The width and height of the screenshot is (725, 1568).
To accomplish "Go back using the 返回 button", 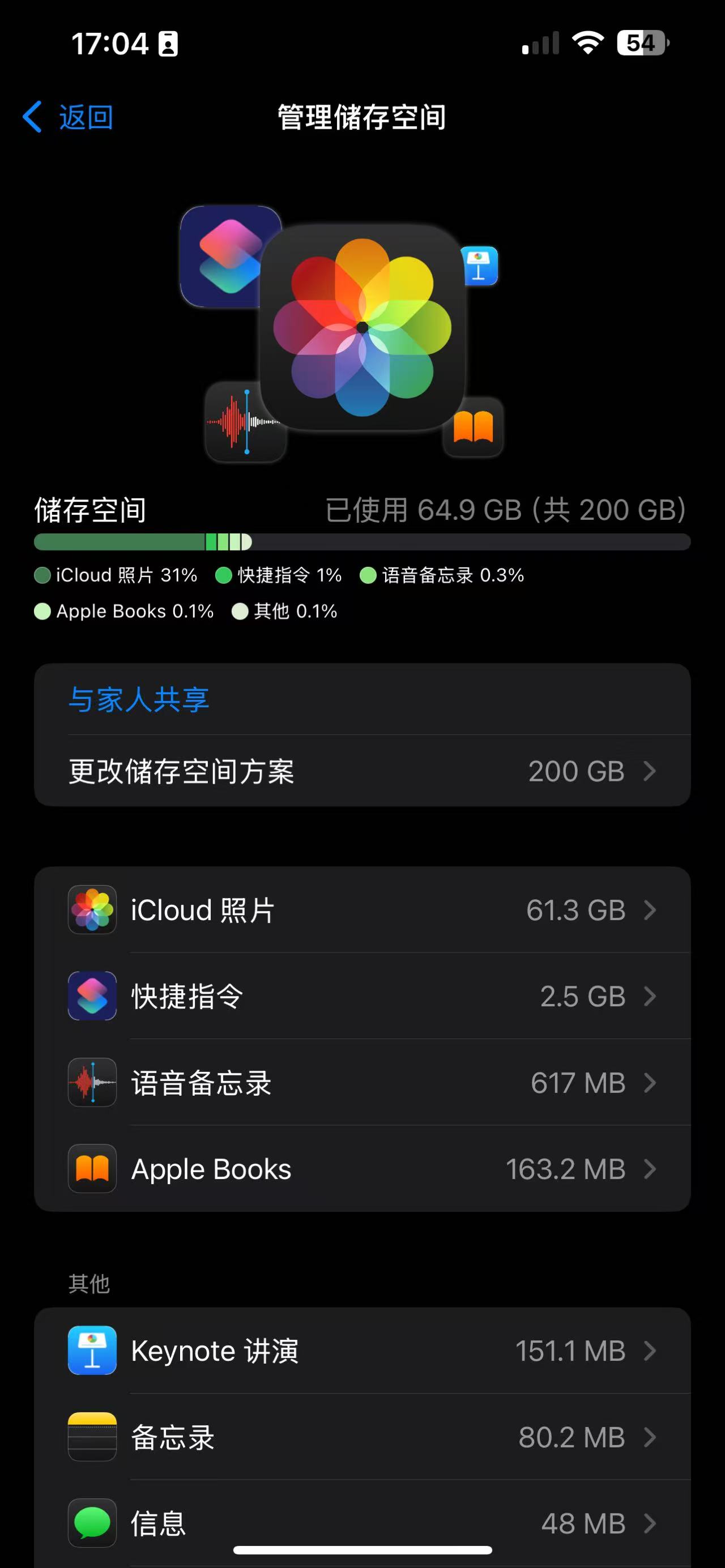I will (x=68, y=117).
